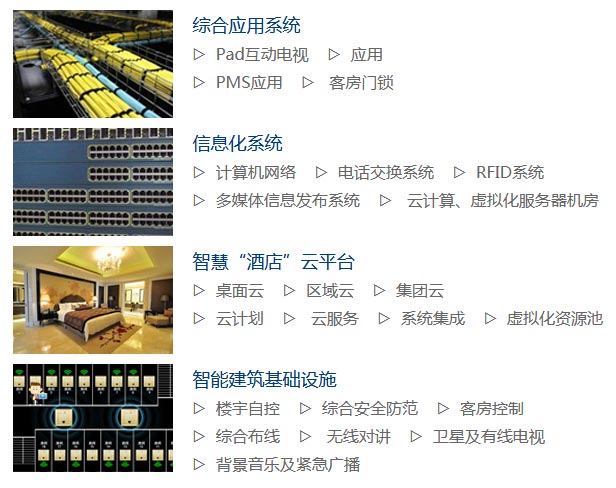Select 楼宇自控
The image size is (616, 488).
pos(248,408)
